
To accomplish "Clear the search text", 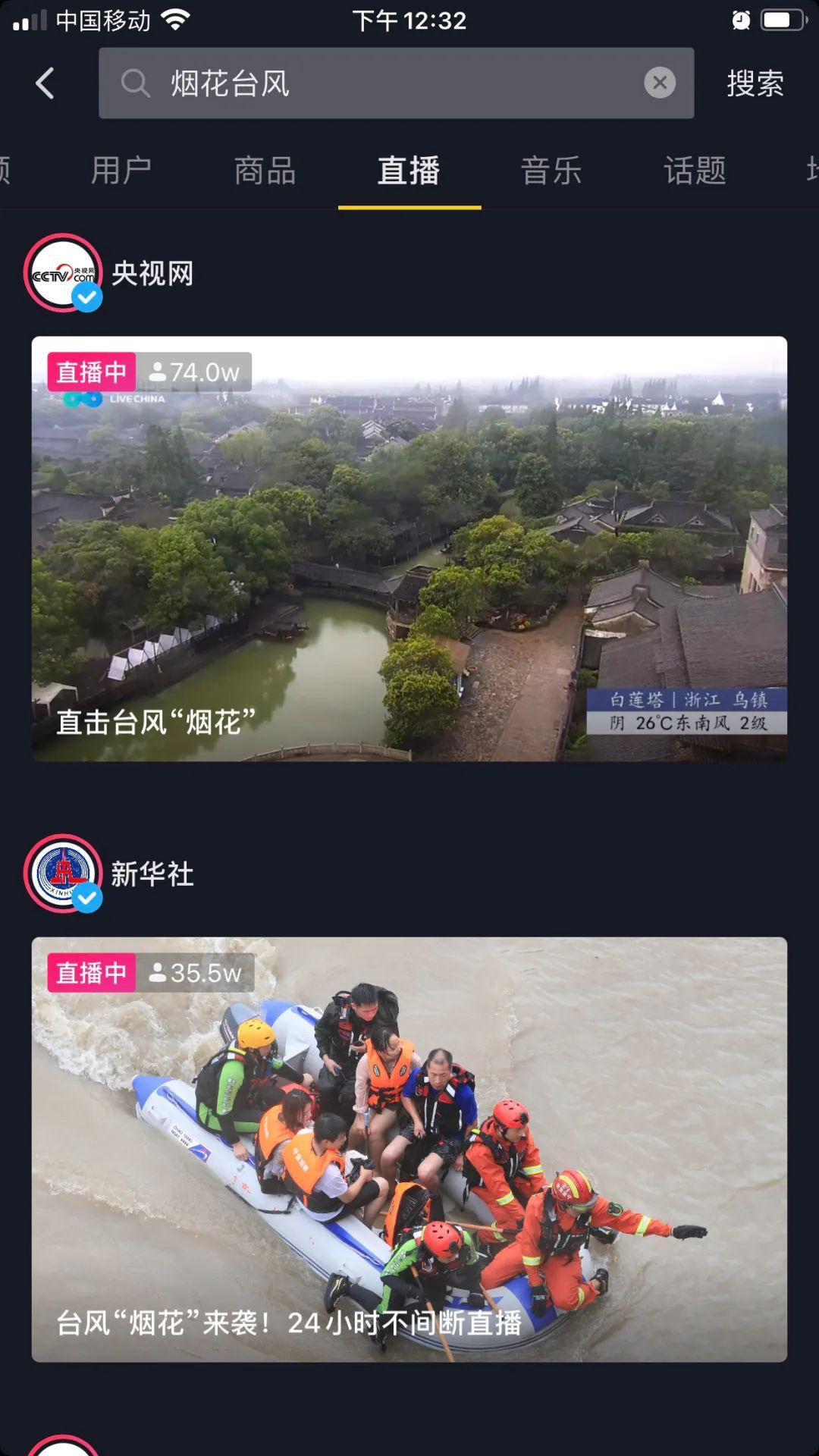I will [660, 83].
